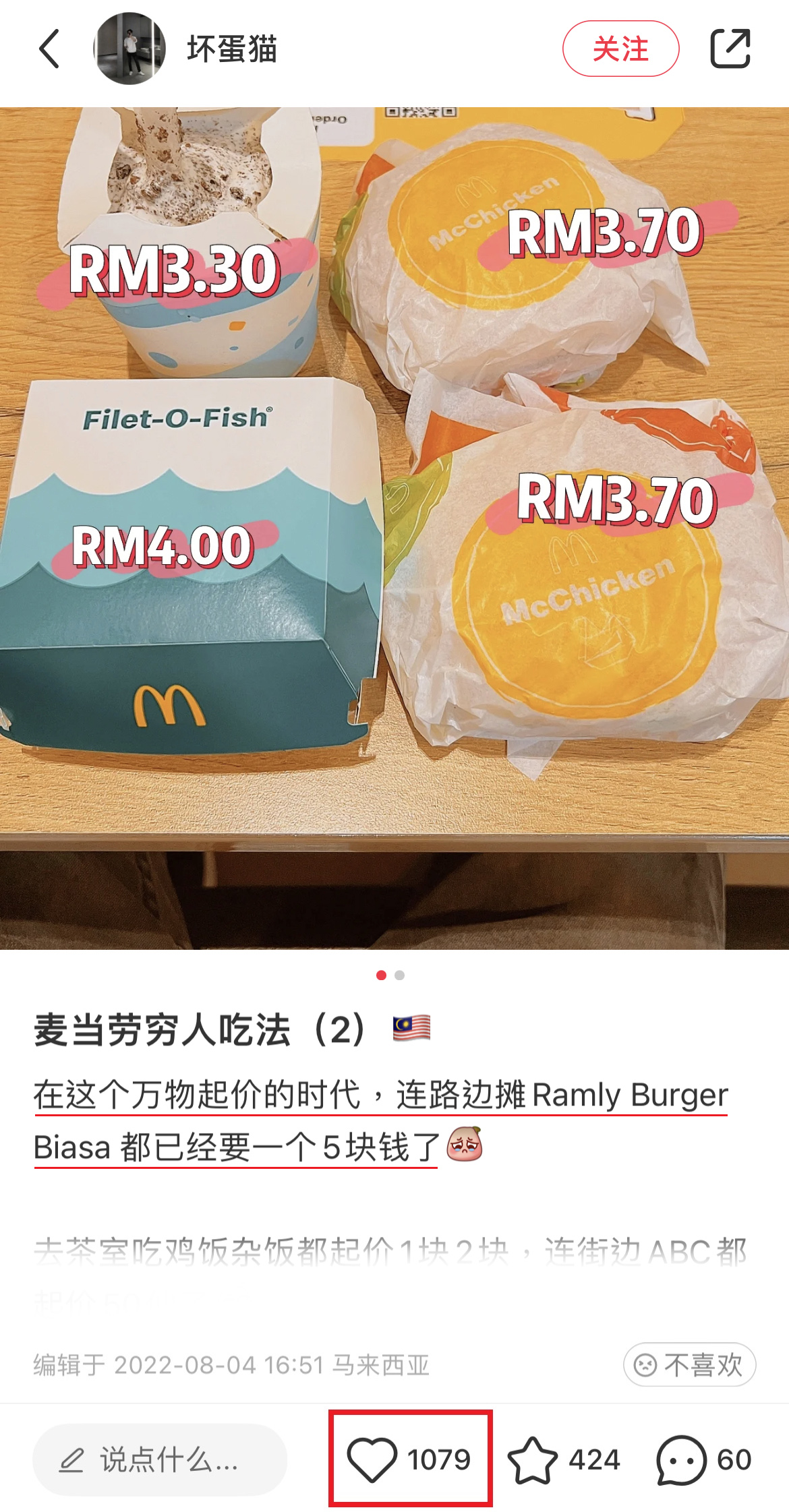Save the post with the star icon
The image size is (789, 1512).
pyautogui.click(x=533, y=1459)
